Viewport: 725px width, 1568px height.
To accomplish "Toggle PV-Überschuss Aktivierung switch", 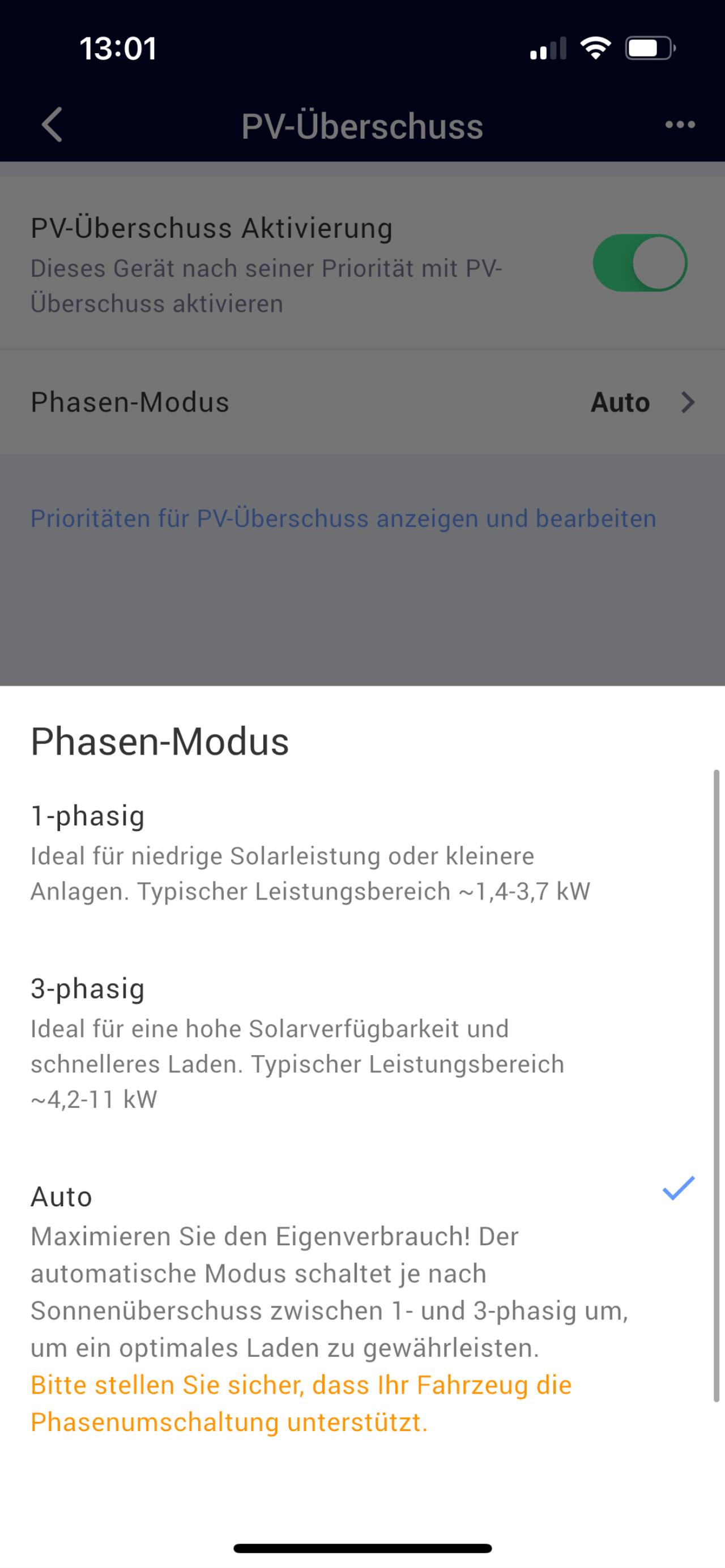I will click(x=639, y=263).
